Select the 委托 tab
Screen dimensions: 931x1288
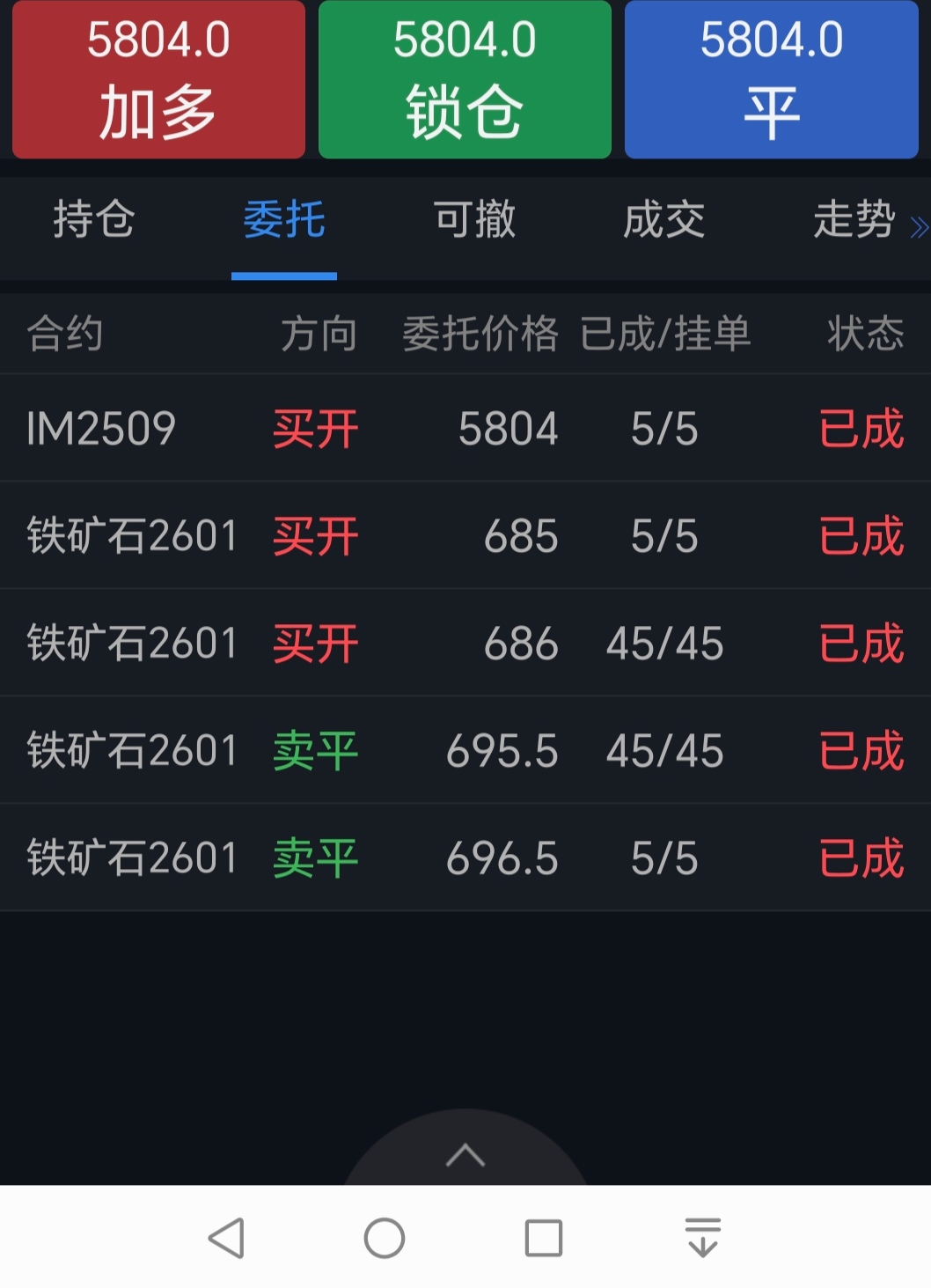tap(283, 219)
